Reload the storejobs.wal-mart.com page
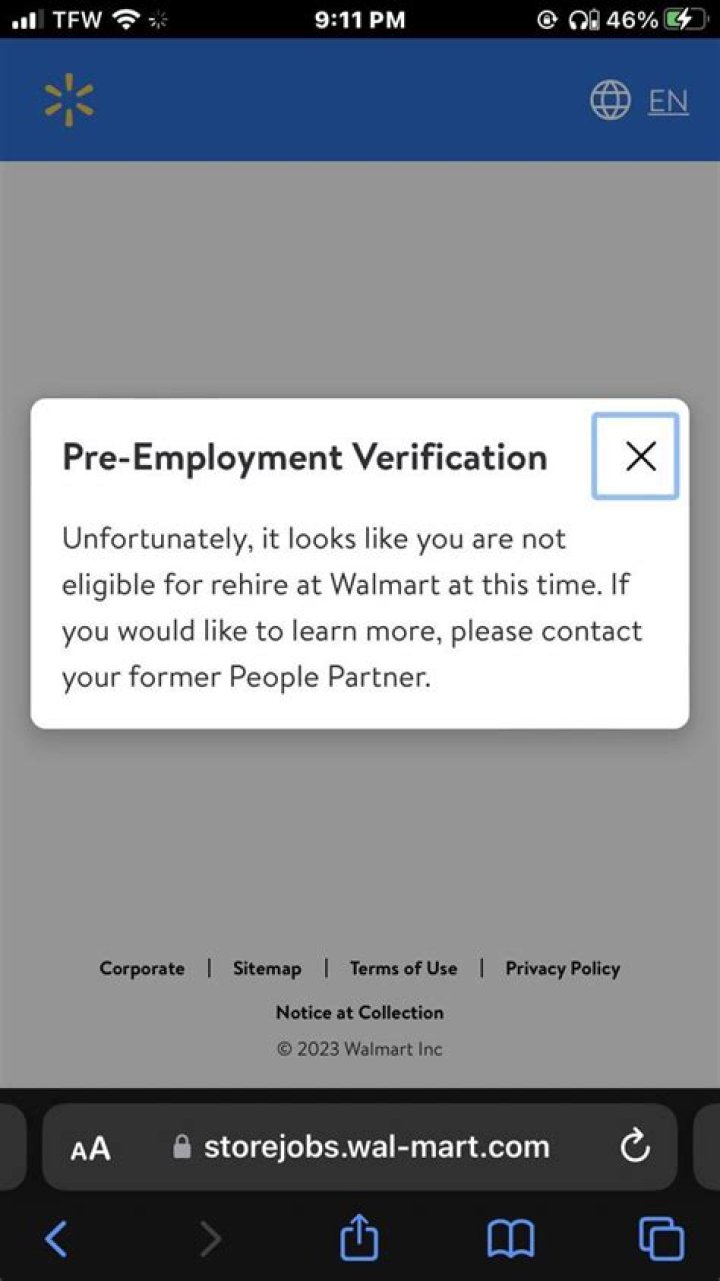Screen dimensions: 720x1281 pos(635,1147)
